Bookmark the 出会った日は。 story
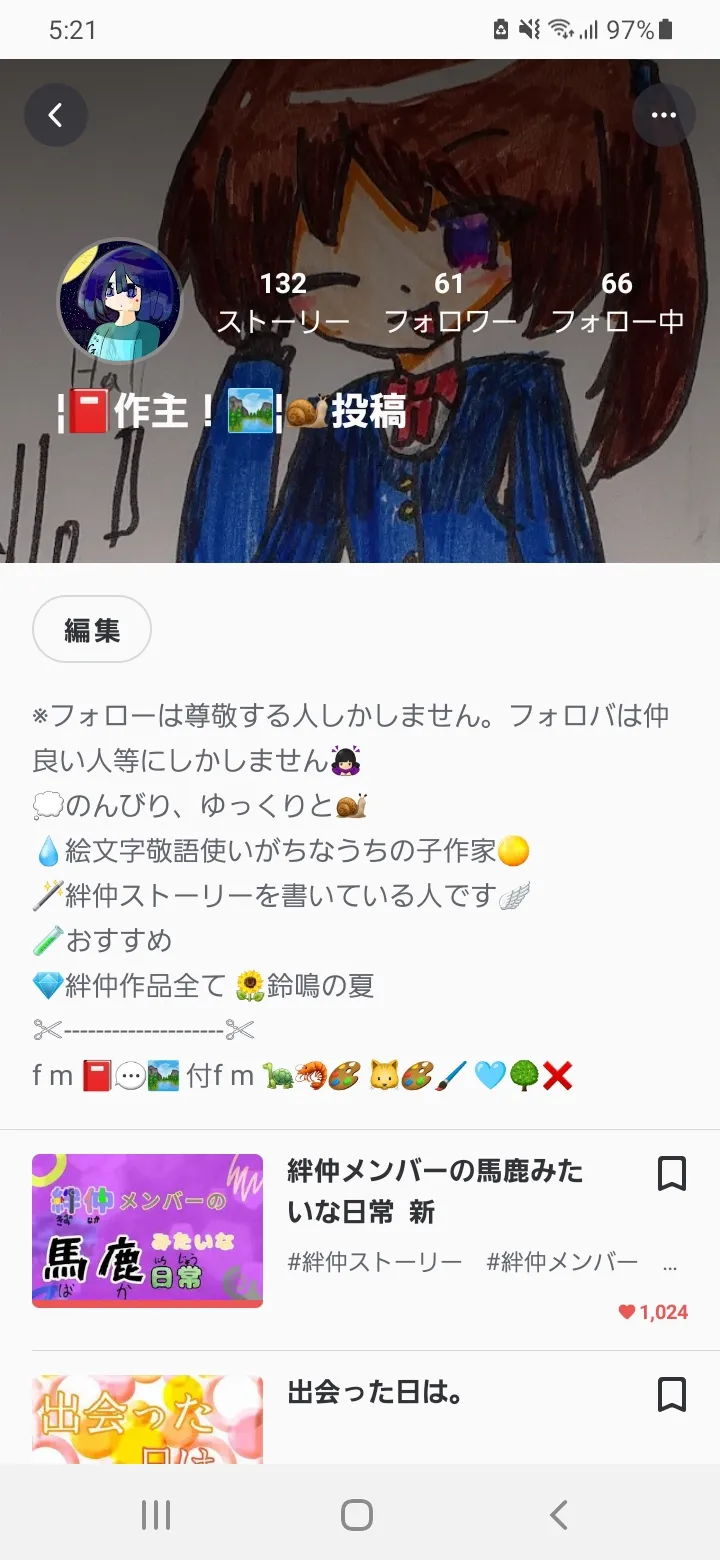The image size is (720, 1560). (x=671, y=1394)
